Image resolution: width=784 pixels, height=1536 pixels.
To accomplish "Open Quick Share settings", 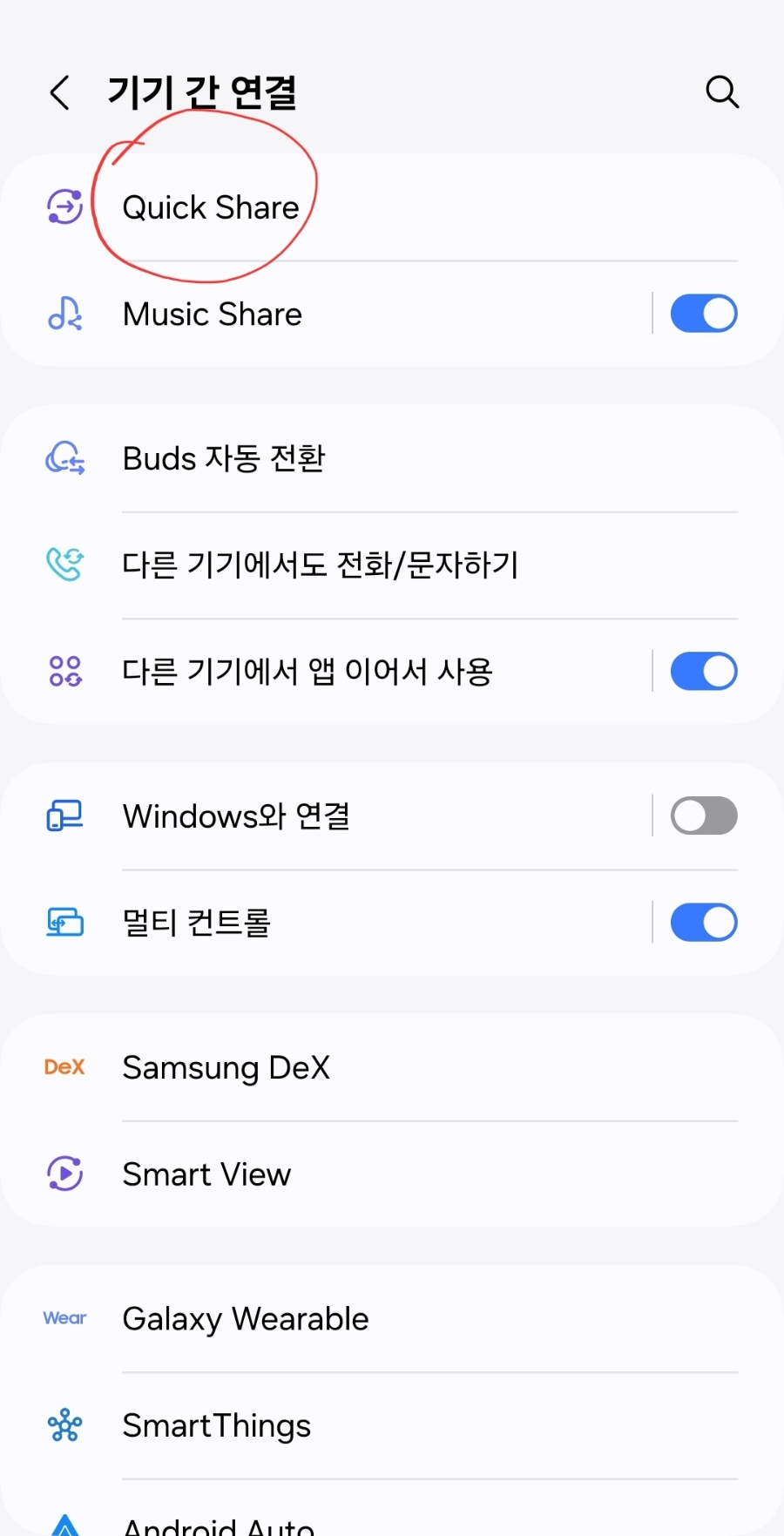I will click(392, 207).
